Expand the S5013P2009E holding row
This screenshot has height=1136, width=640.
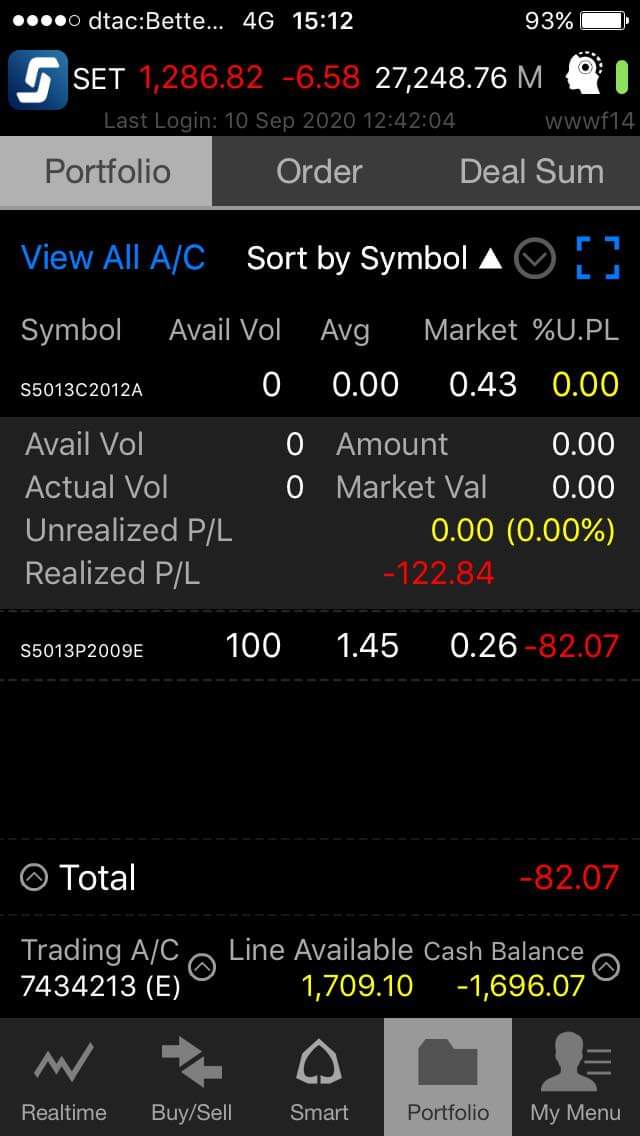[x=320, y=646]
